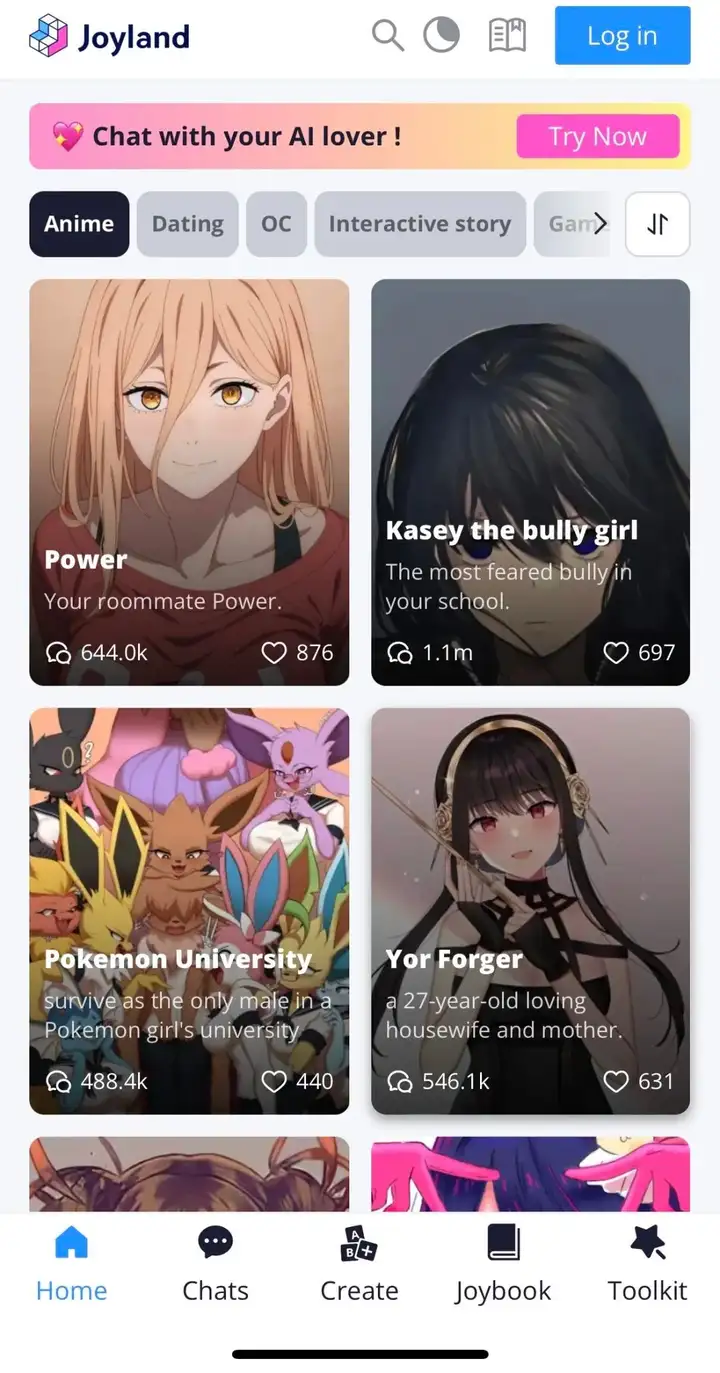720x1373 pixels.
Task: Select the OC category chip
Action: (276, 224)
